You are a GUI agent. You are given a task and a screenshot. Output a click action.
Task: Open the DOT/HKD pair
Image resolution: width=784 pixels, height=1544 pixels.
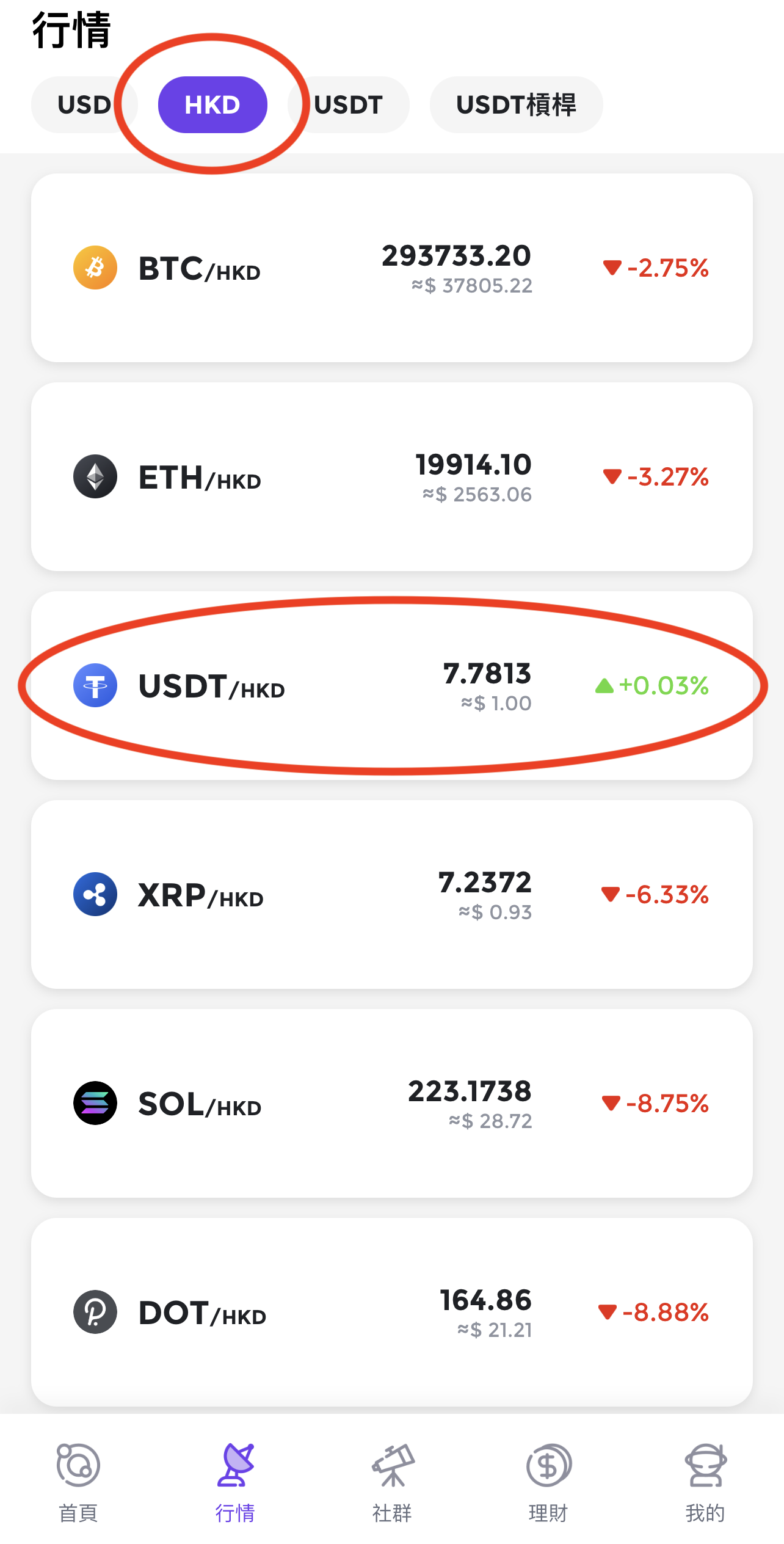[x=392, y=1312]
